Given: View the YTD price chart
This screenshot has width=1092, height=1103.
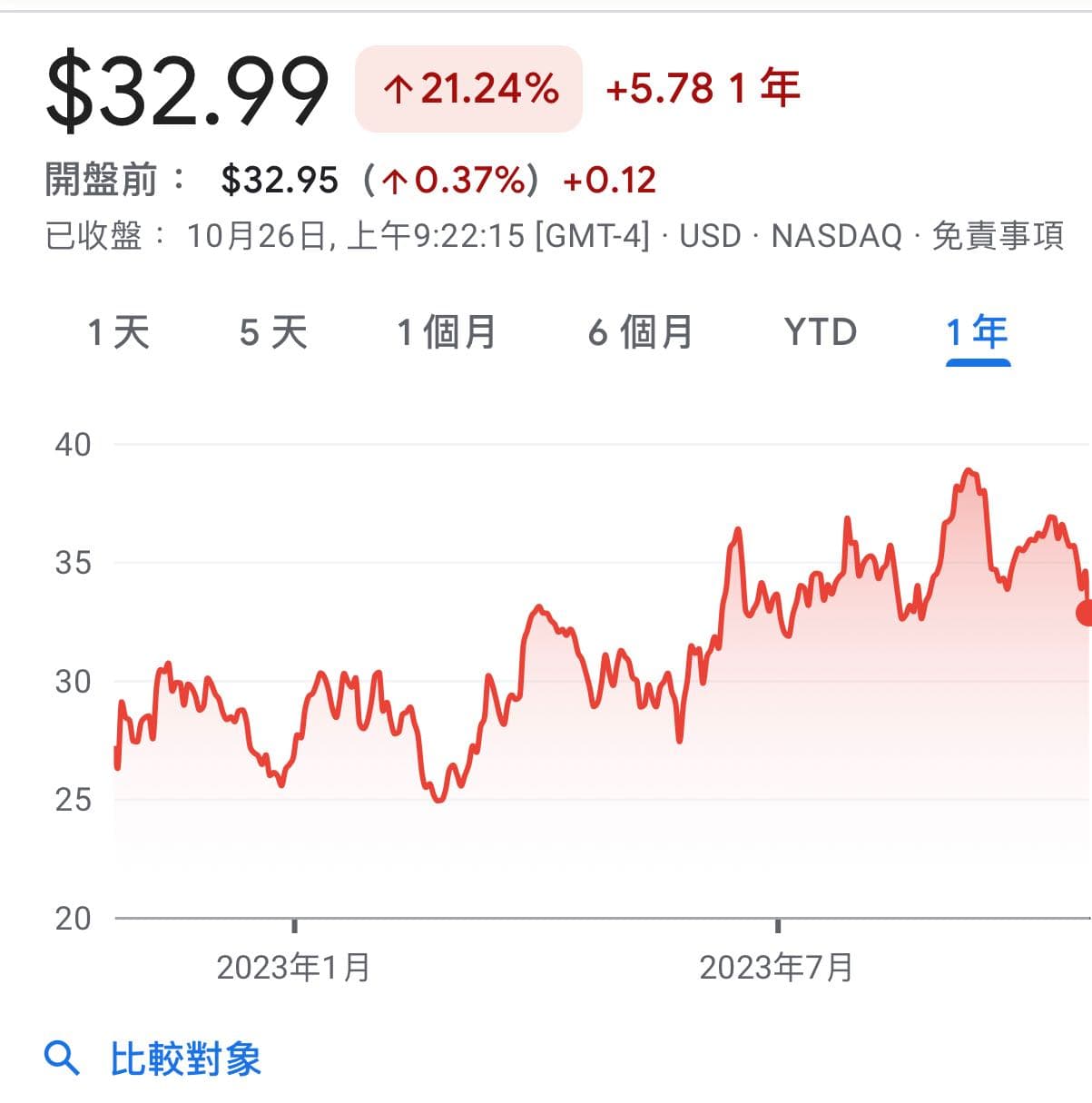Looking at the screenshot, I should click(x=820, y=332).
